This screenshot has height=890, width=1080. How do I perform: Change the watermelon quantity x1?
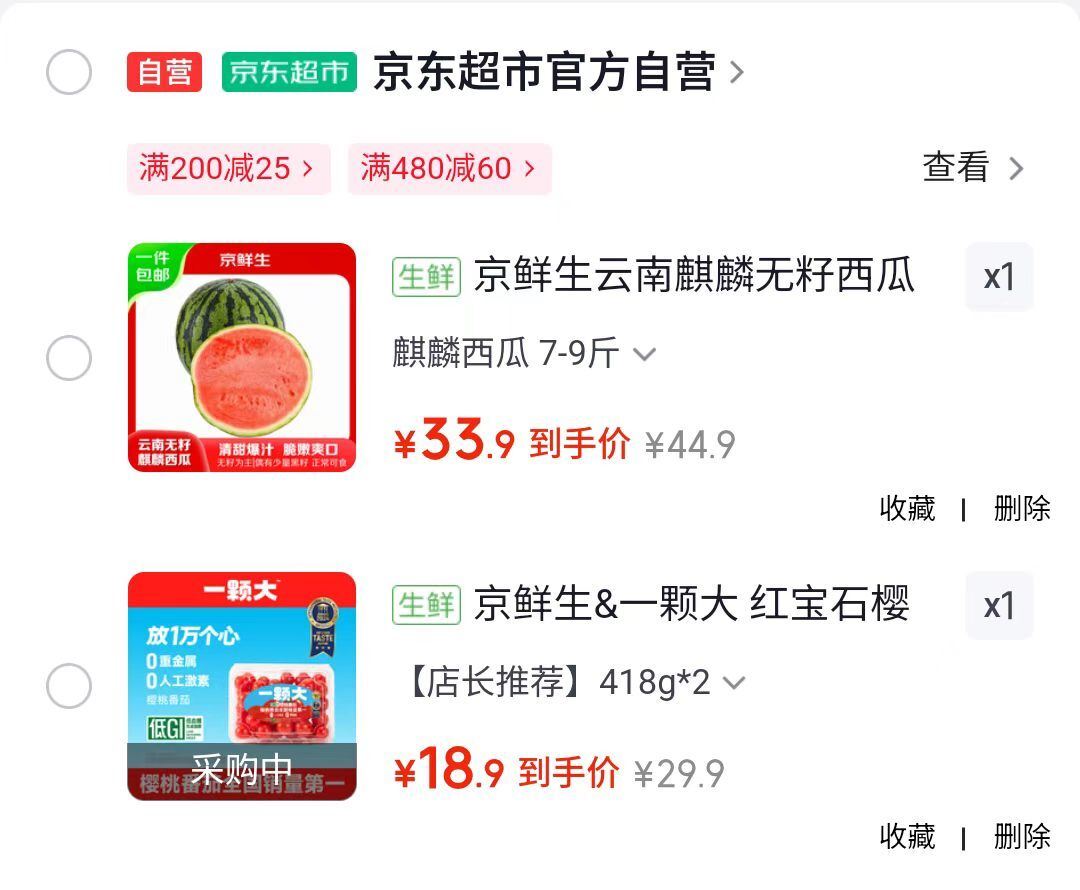[999, 277]
